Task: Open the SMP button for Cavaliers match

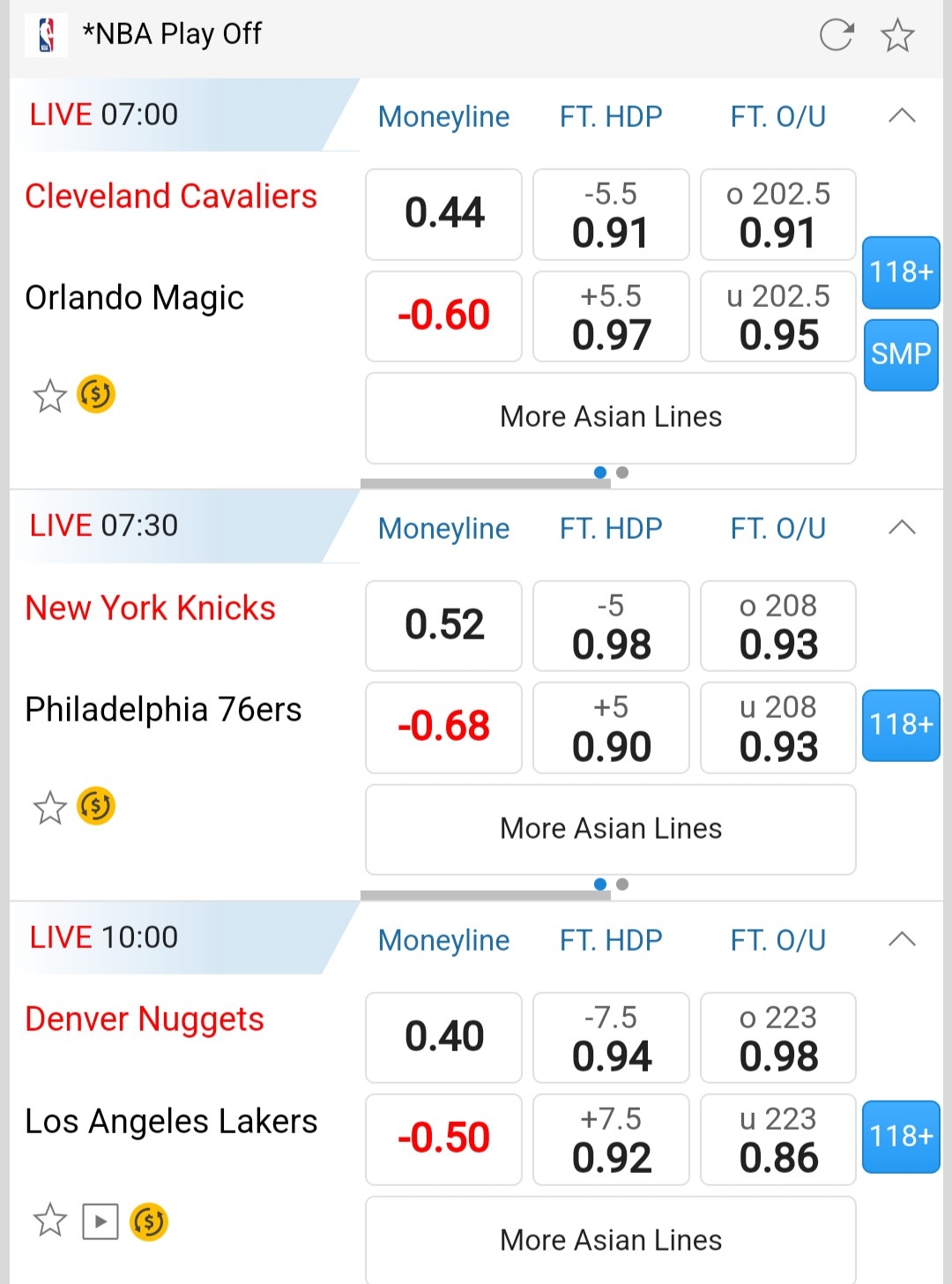Action: (x=901, y=355)
